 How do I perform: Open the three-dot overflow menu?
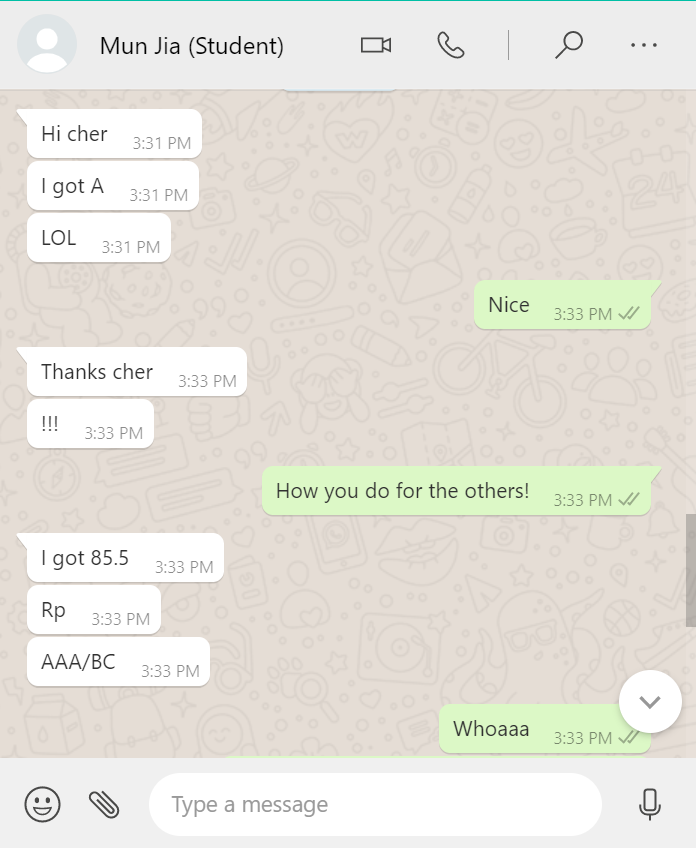click(644, 45)
